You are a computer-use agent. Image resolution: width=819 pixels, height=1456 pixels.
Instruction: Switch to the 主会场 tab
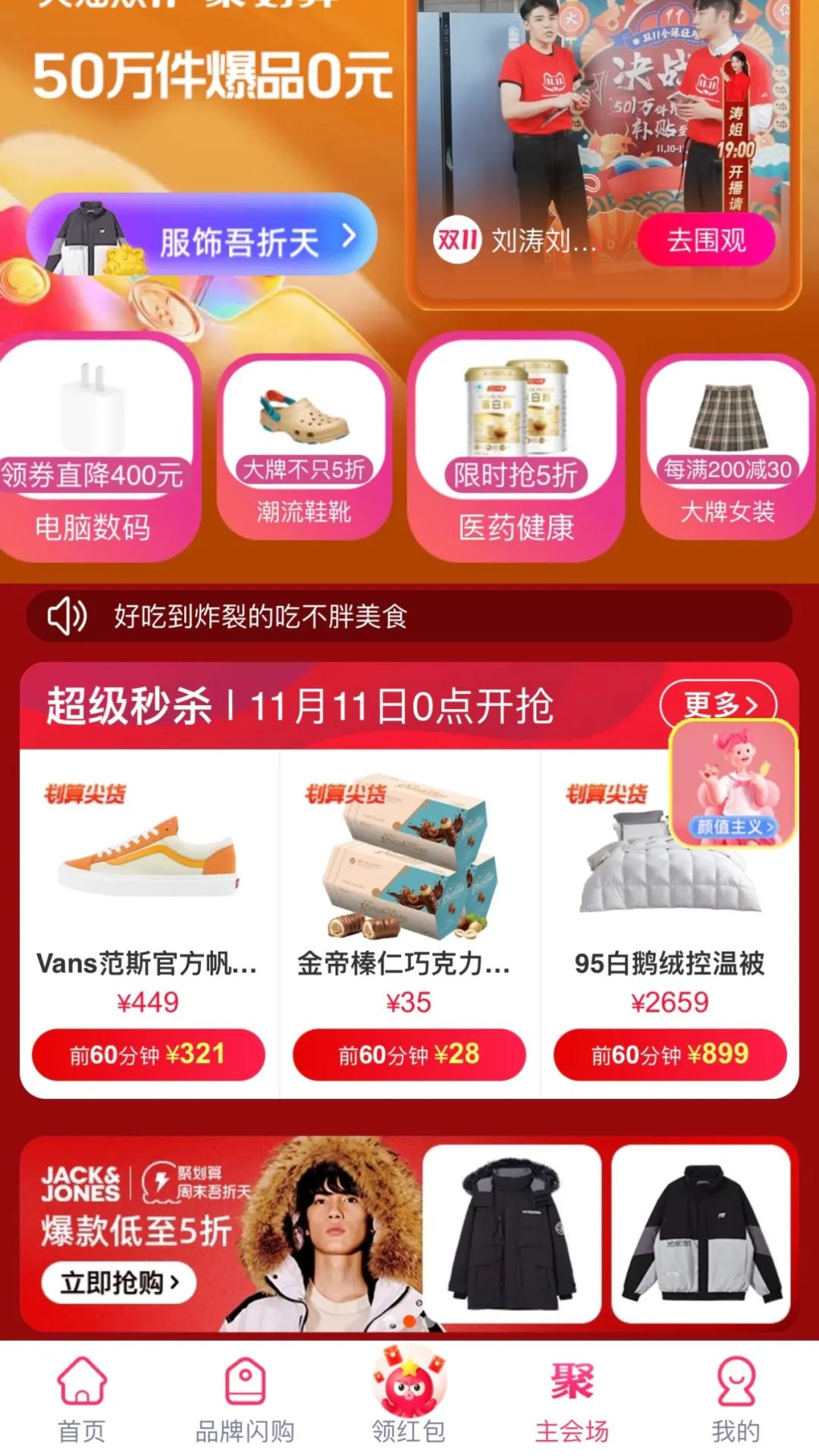click(x=573, y=1400)
